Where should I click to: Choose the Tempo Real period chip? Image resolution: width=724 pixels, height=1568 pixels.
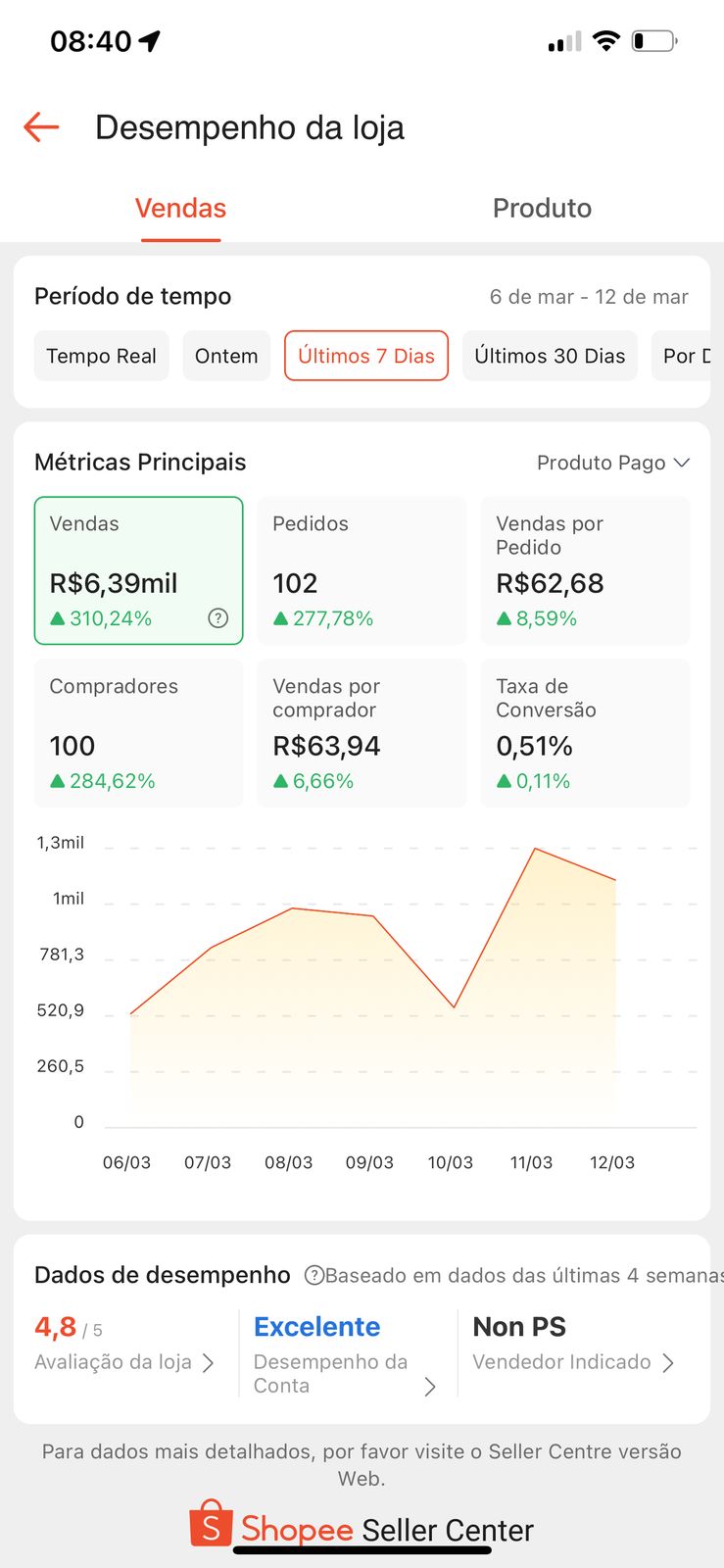click(x=101, y=356)
